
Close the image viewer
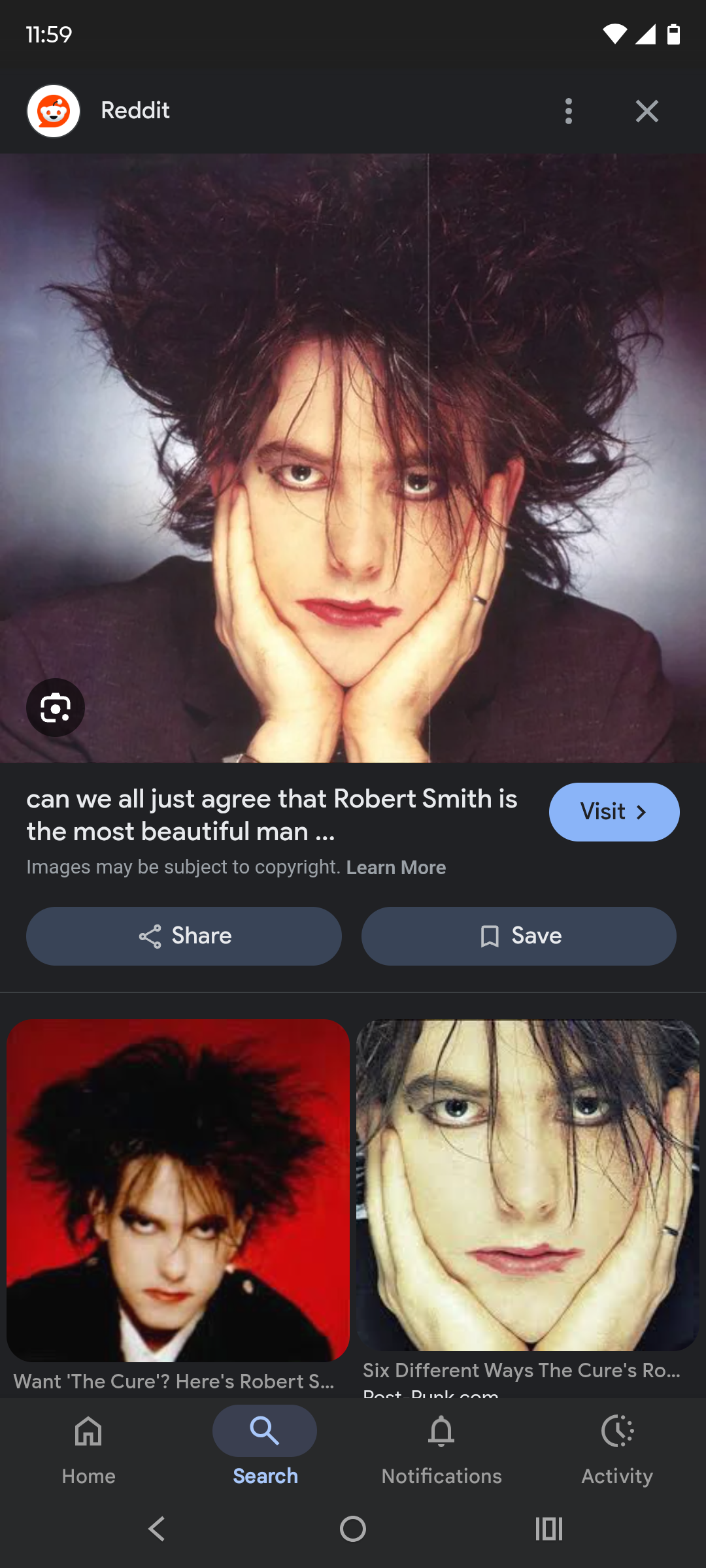coord(647,111)
